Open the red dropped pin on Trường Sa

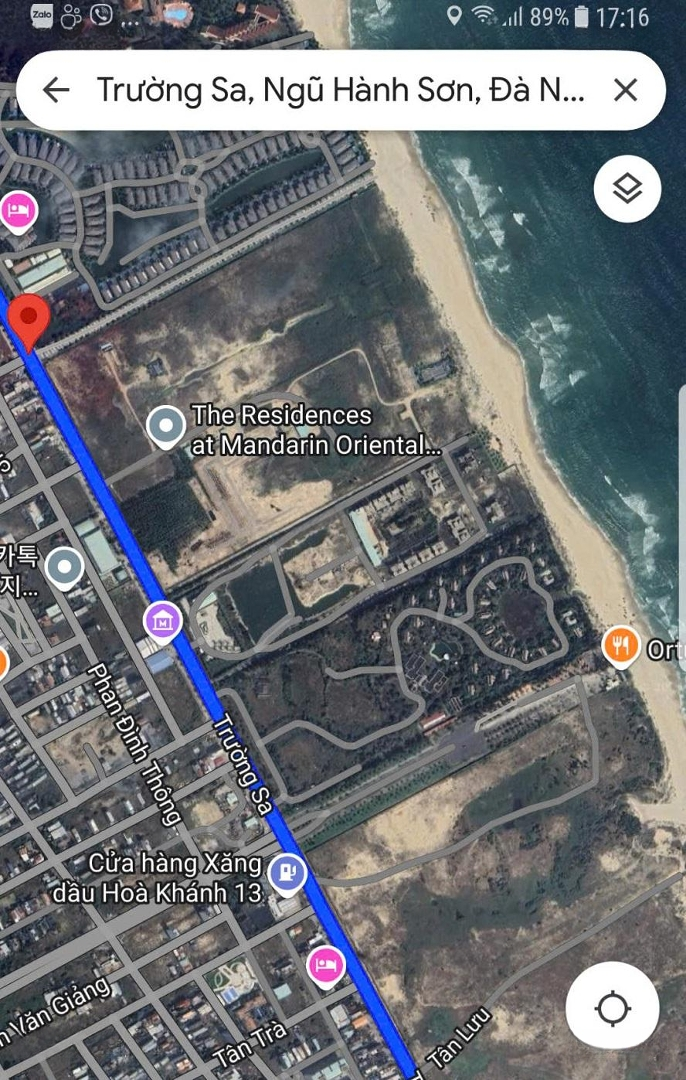pyautogui.click(x=30, y=320)
